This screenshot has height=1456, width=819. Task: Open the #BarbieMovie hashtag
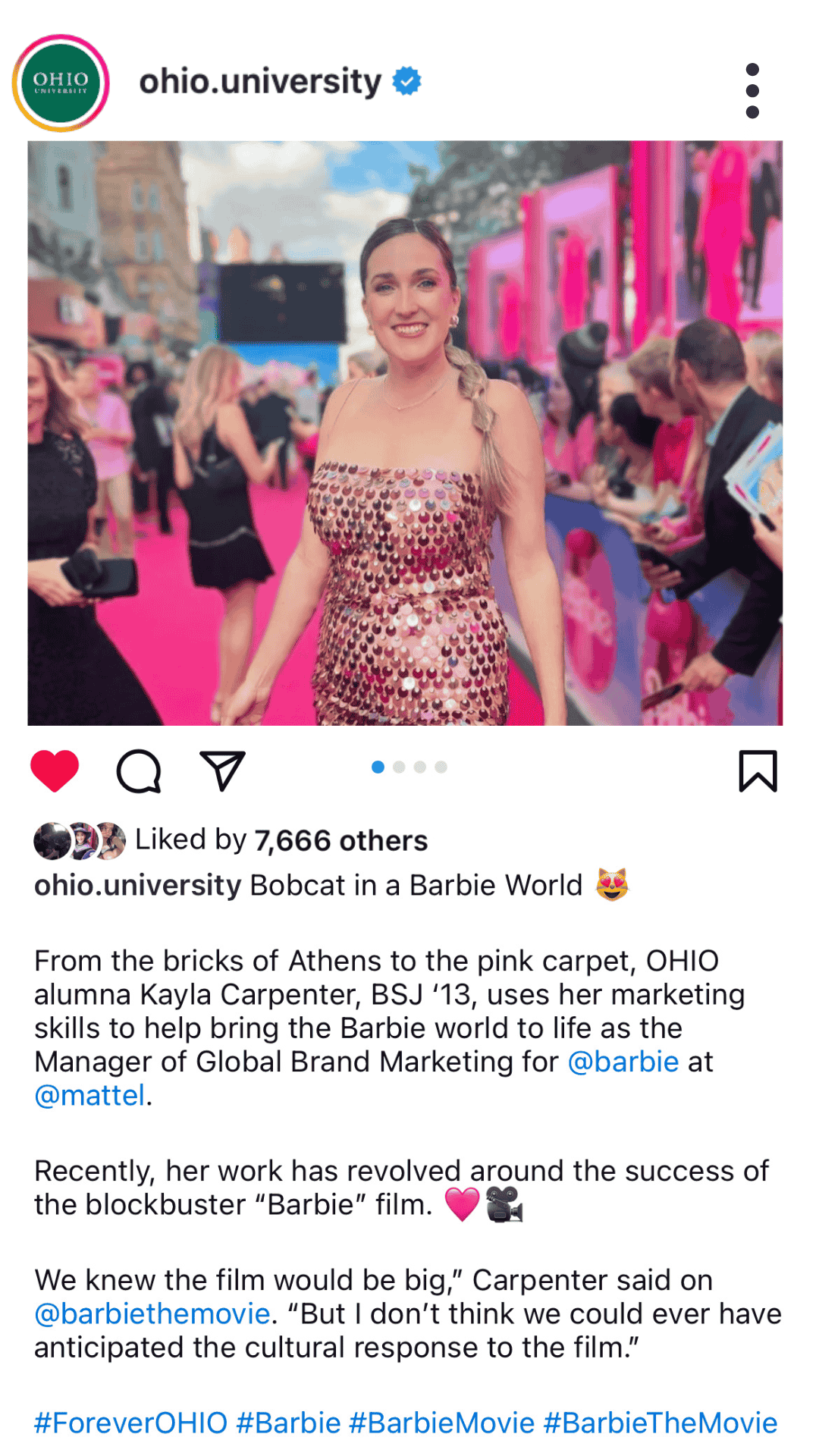(441, 1423)
